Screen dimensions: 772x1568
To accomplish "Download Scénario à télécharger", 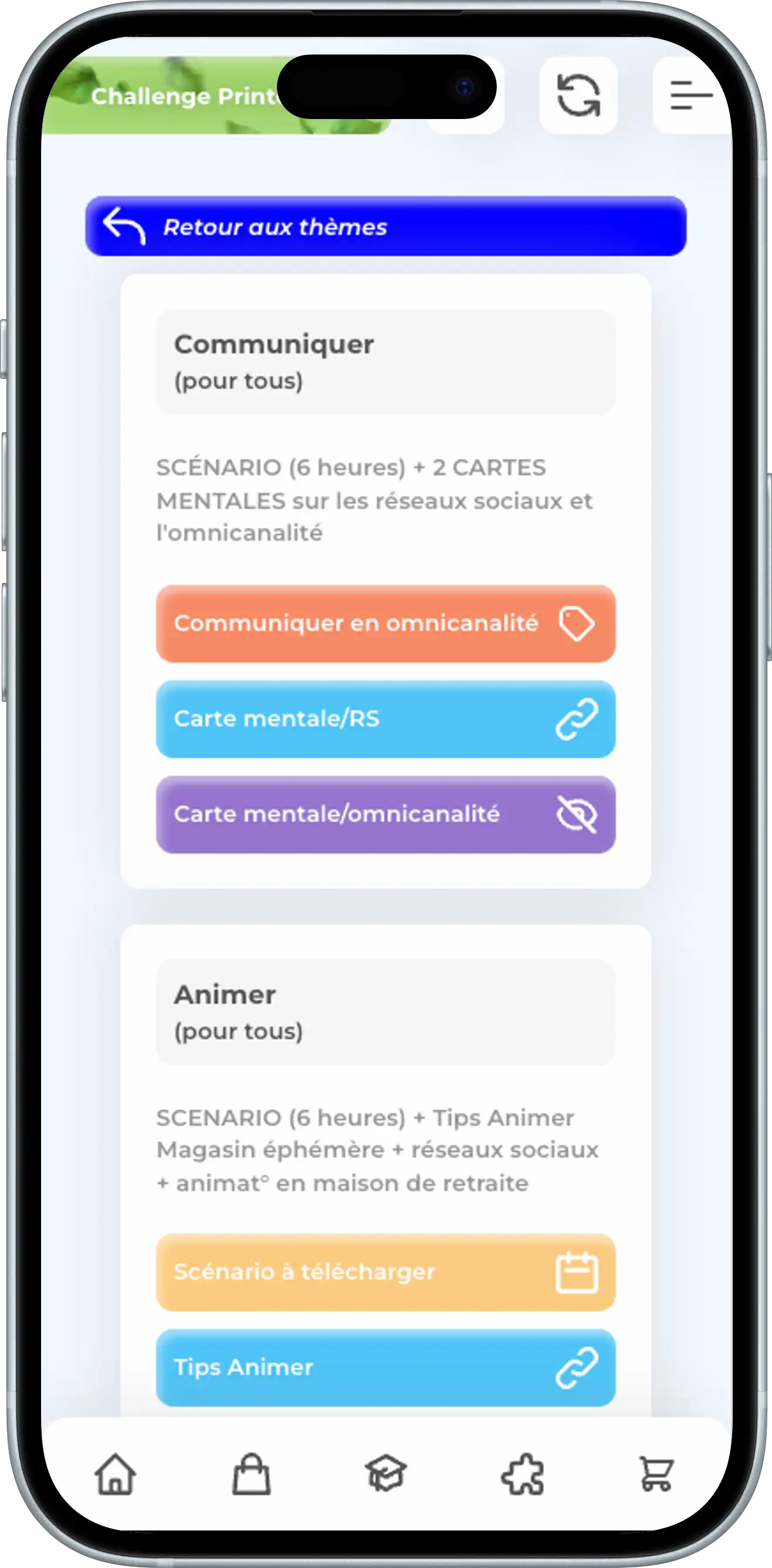I will tap(385, 1272).
